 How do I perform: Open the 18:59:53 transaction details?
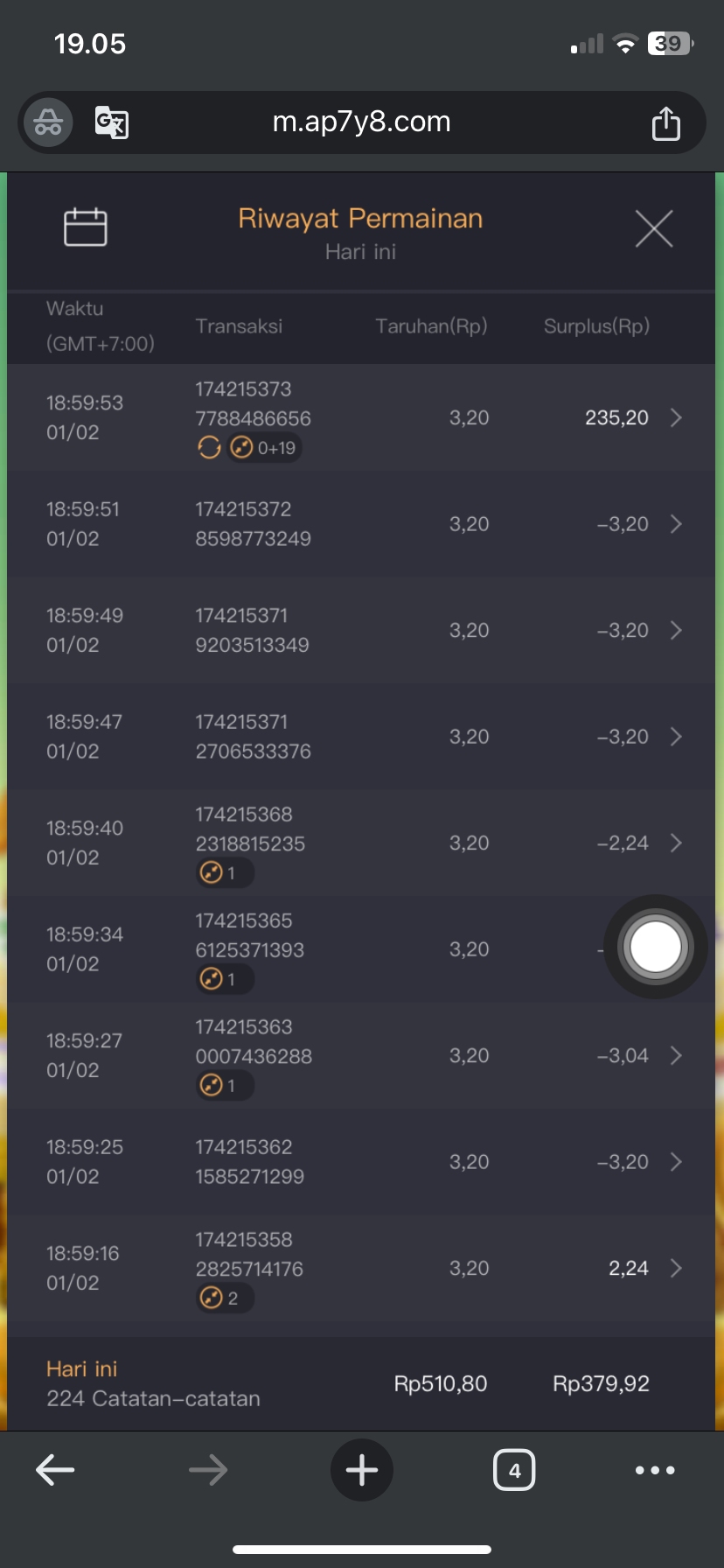pyautogui.click(x=675, y=418)
